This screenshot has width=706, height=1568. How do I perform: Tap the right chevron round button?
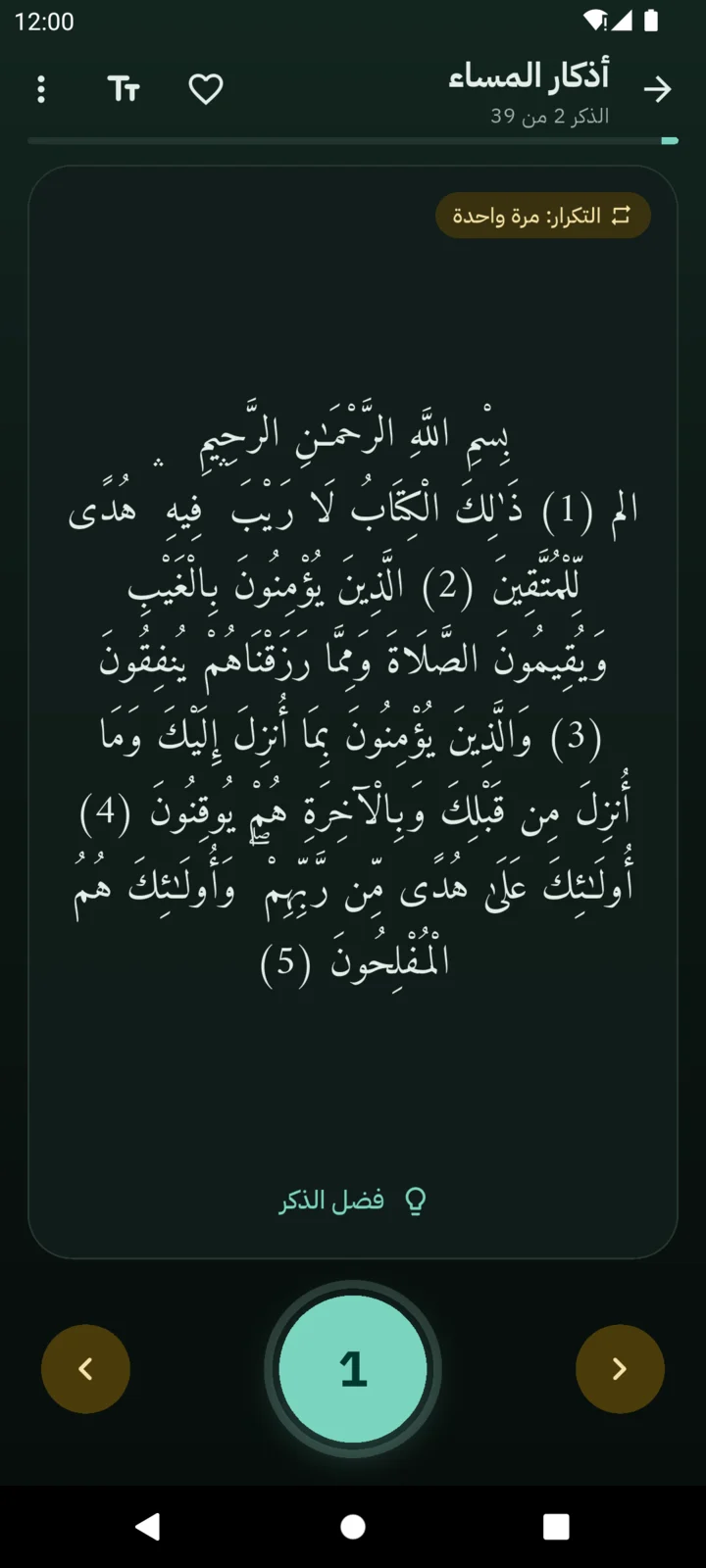click(620, 1369)
